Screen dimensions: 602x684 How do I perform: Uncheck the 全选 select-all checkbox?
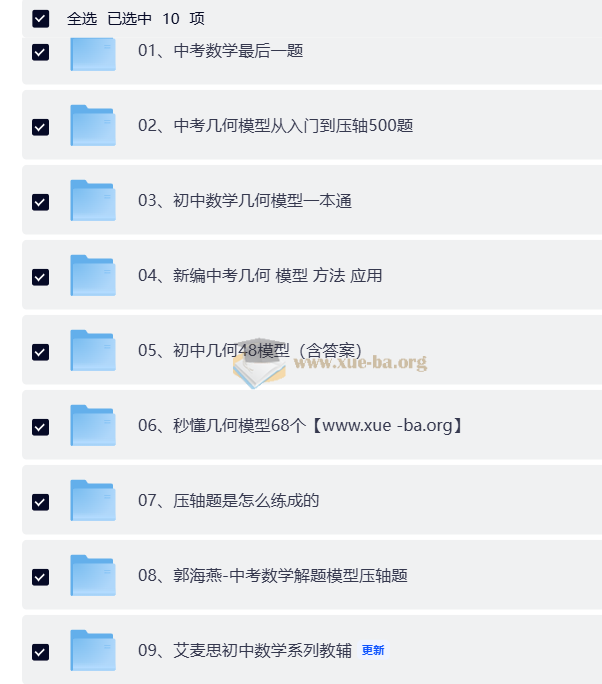(41, 18)
